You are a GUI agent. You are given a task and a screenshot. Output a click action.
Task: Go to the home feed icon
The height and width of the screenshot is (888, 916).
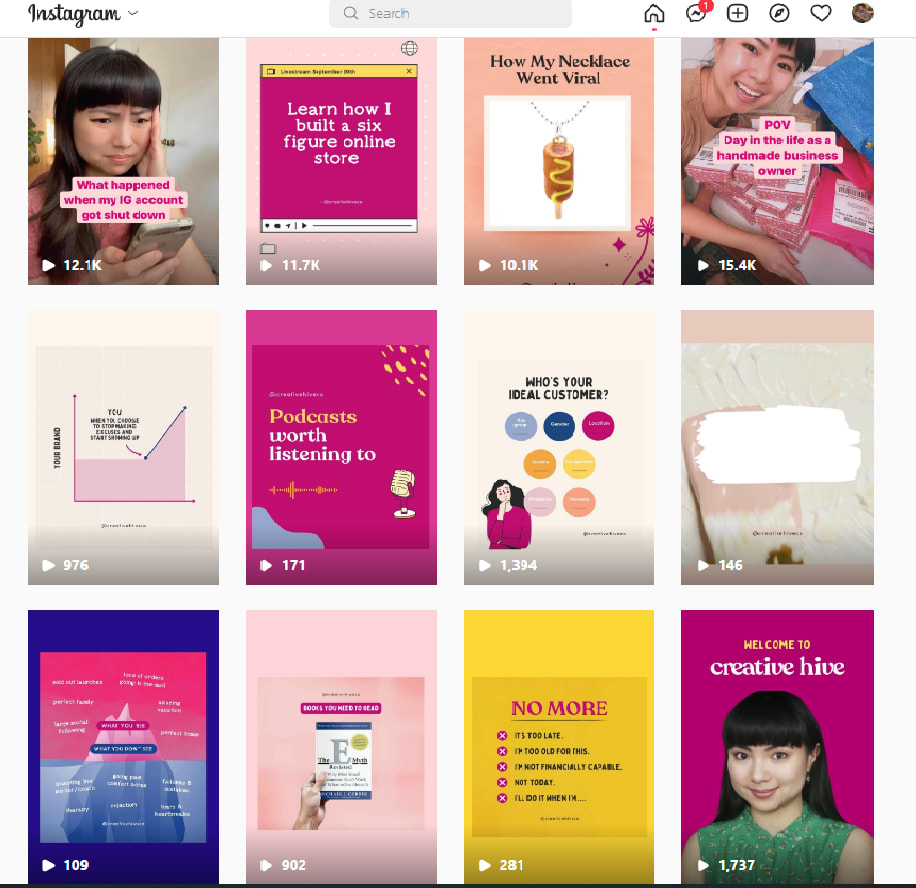tap(654, 14)
